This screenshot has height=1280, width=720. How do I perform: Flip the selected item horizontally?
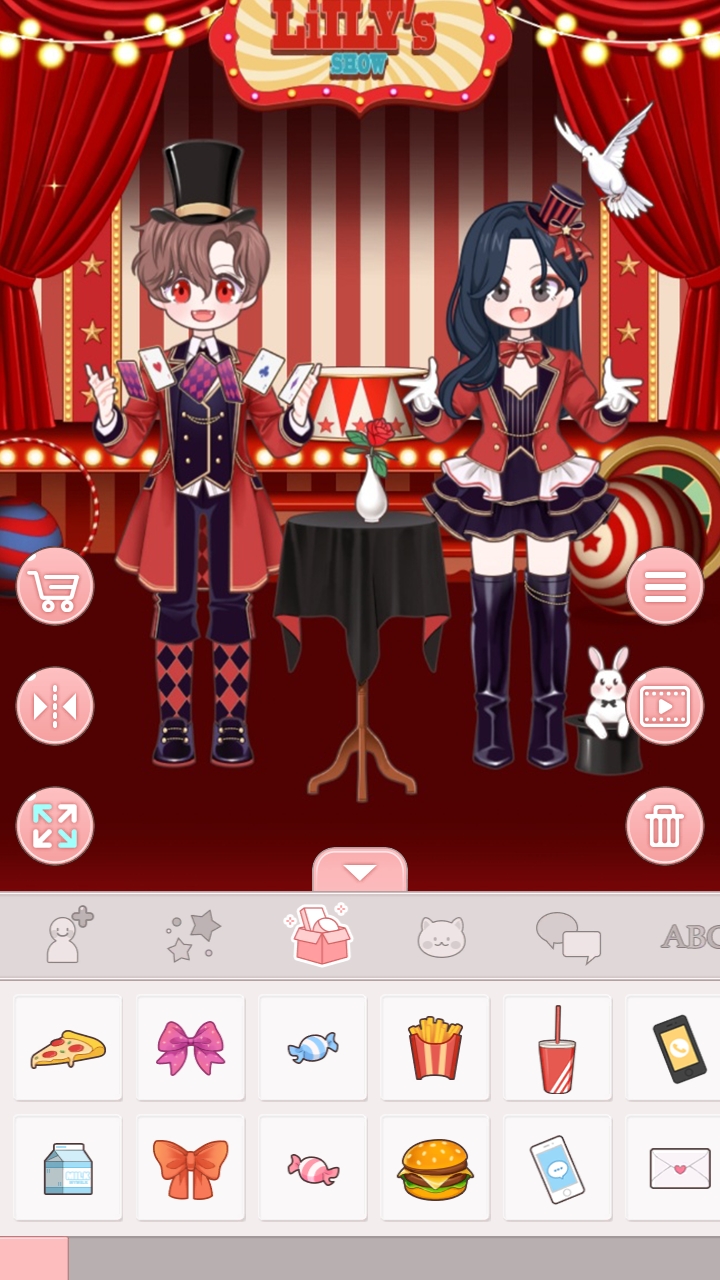tap(55, 706)
